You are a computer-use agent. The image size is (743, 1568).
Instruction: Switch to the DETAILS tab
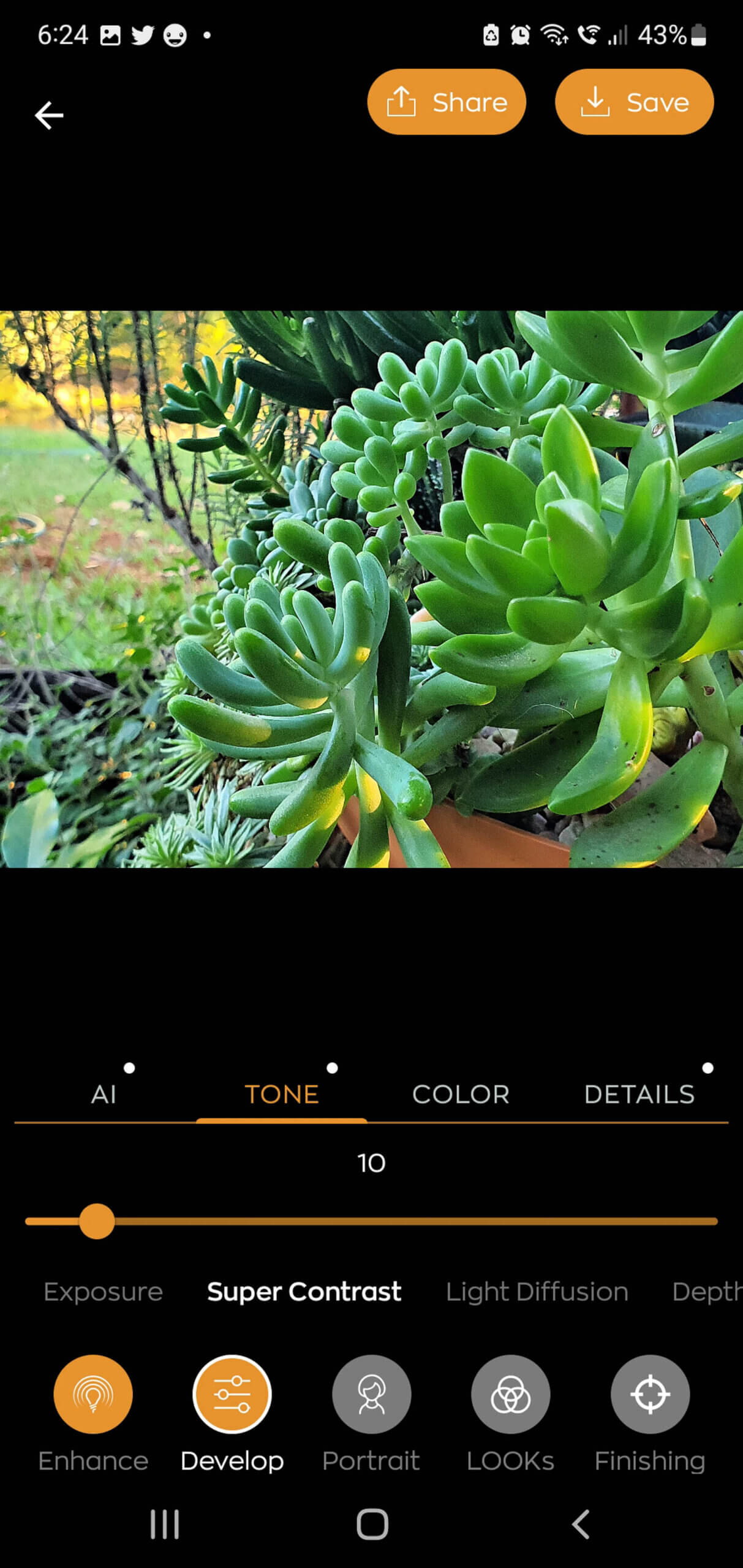(x=639, y=1095)
